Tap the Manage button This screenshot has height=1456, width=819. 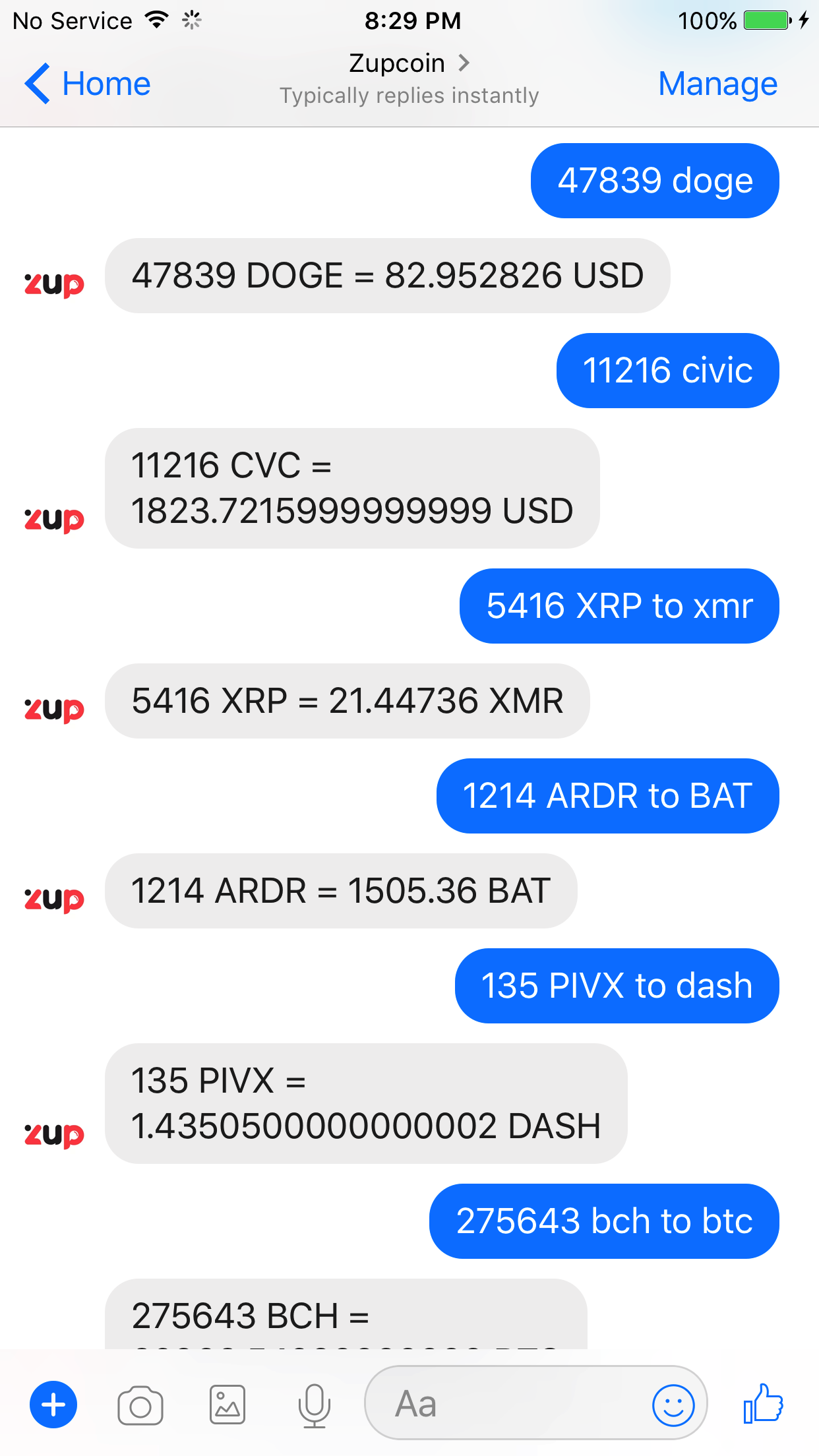[717, 84]
